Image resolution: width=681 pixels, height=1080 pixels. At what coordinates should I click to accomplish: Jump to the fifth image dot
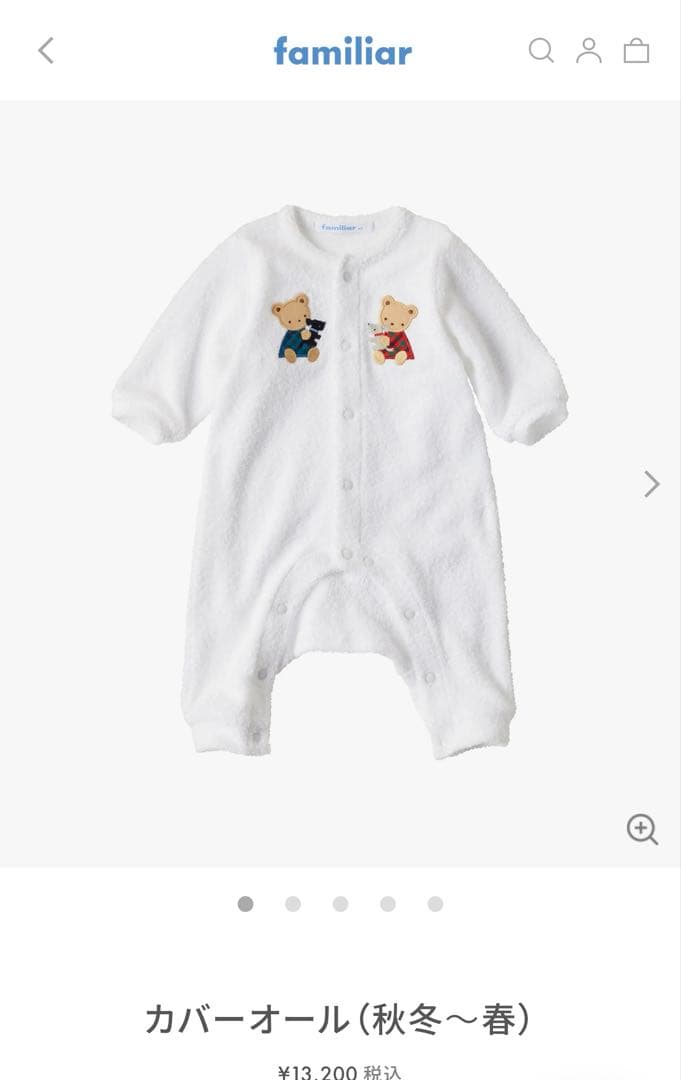pos(435,904)
